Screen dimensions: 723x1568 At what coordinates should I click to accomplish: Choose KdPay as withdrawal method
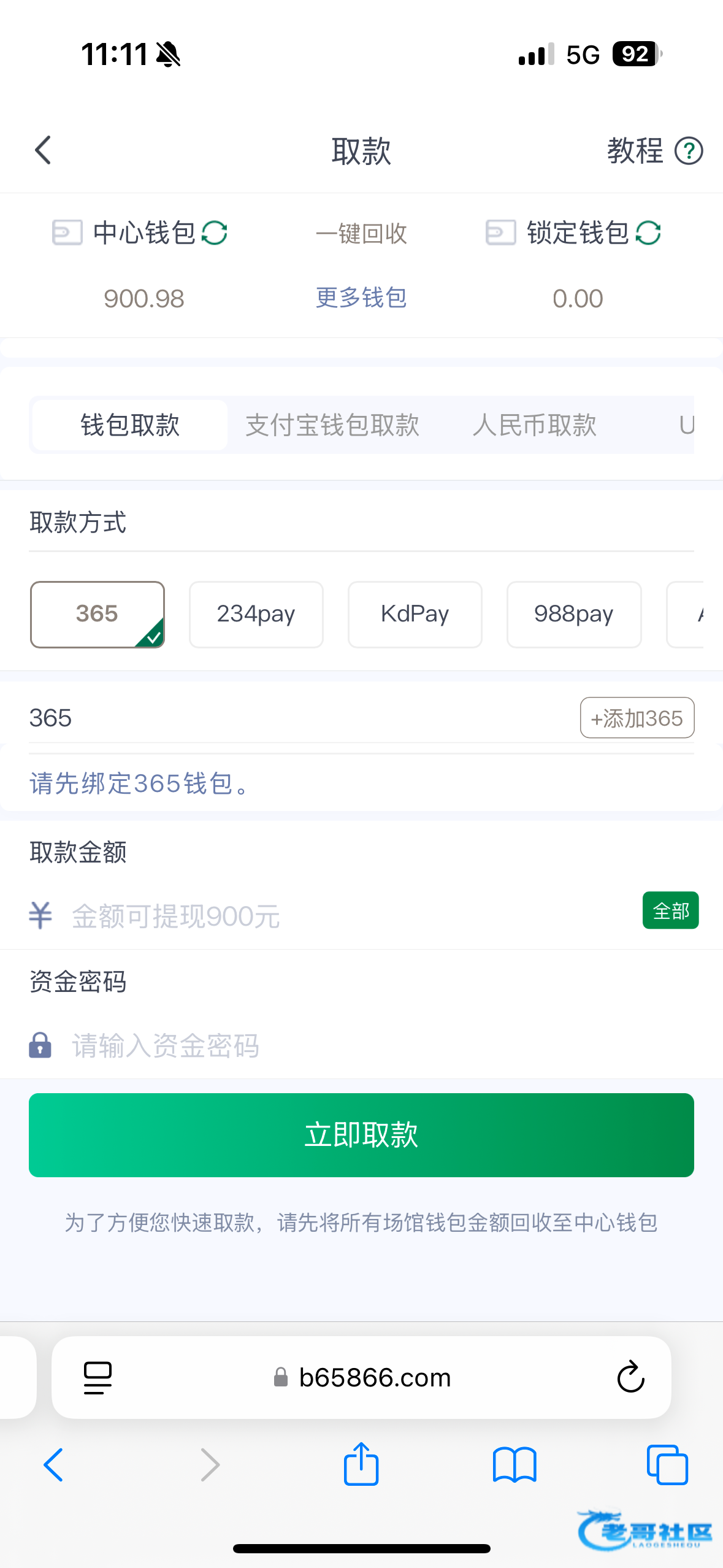(x=415, y=614)
